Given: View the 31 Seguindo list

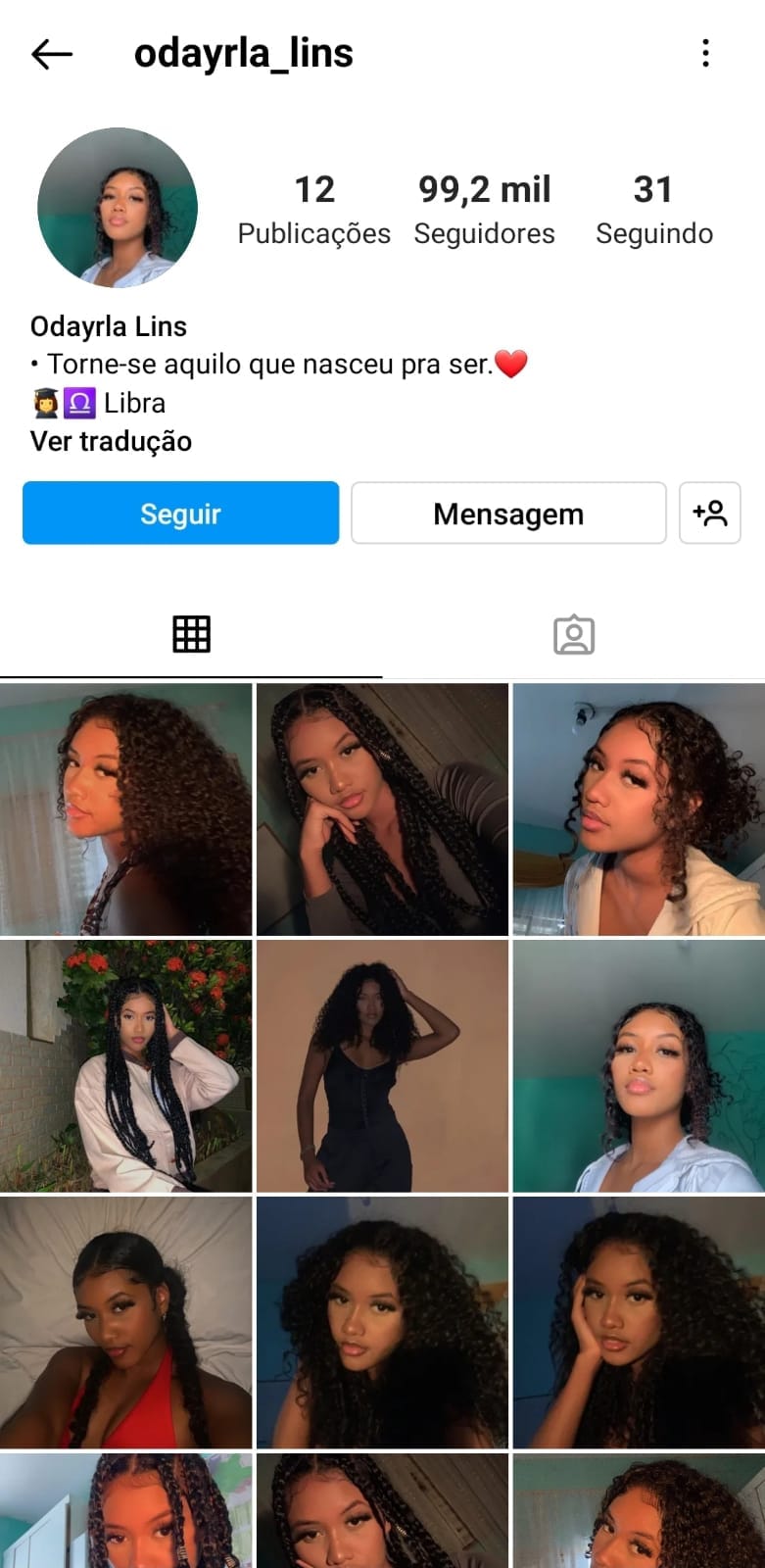Looking at the screenshot, I should tap(653, 210).
